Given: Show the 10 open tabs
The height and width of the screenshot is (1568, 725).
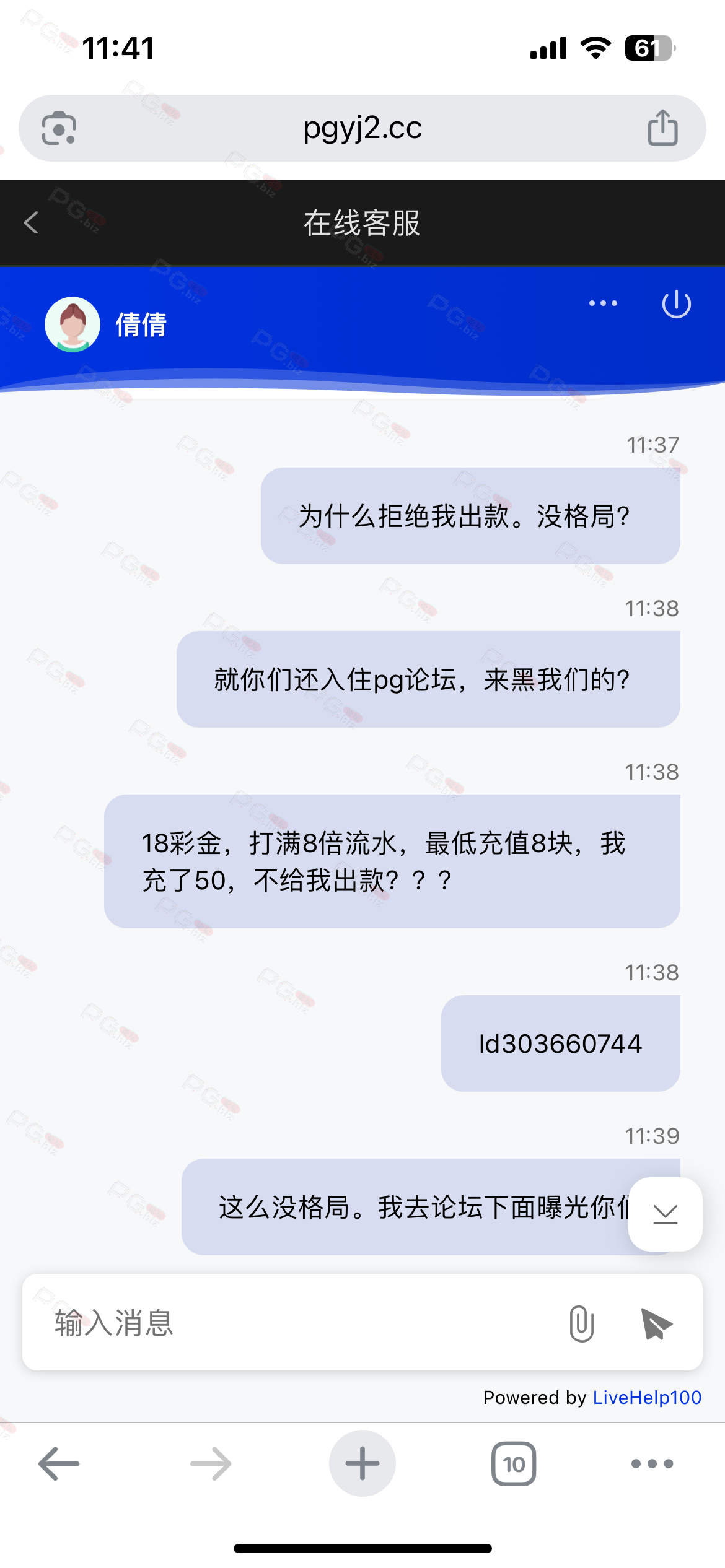Looking at the screenshot, I should pos(514,1464).
